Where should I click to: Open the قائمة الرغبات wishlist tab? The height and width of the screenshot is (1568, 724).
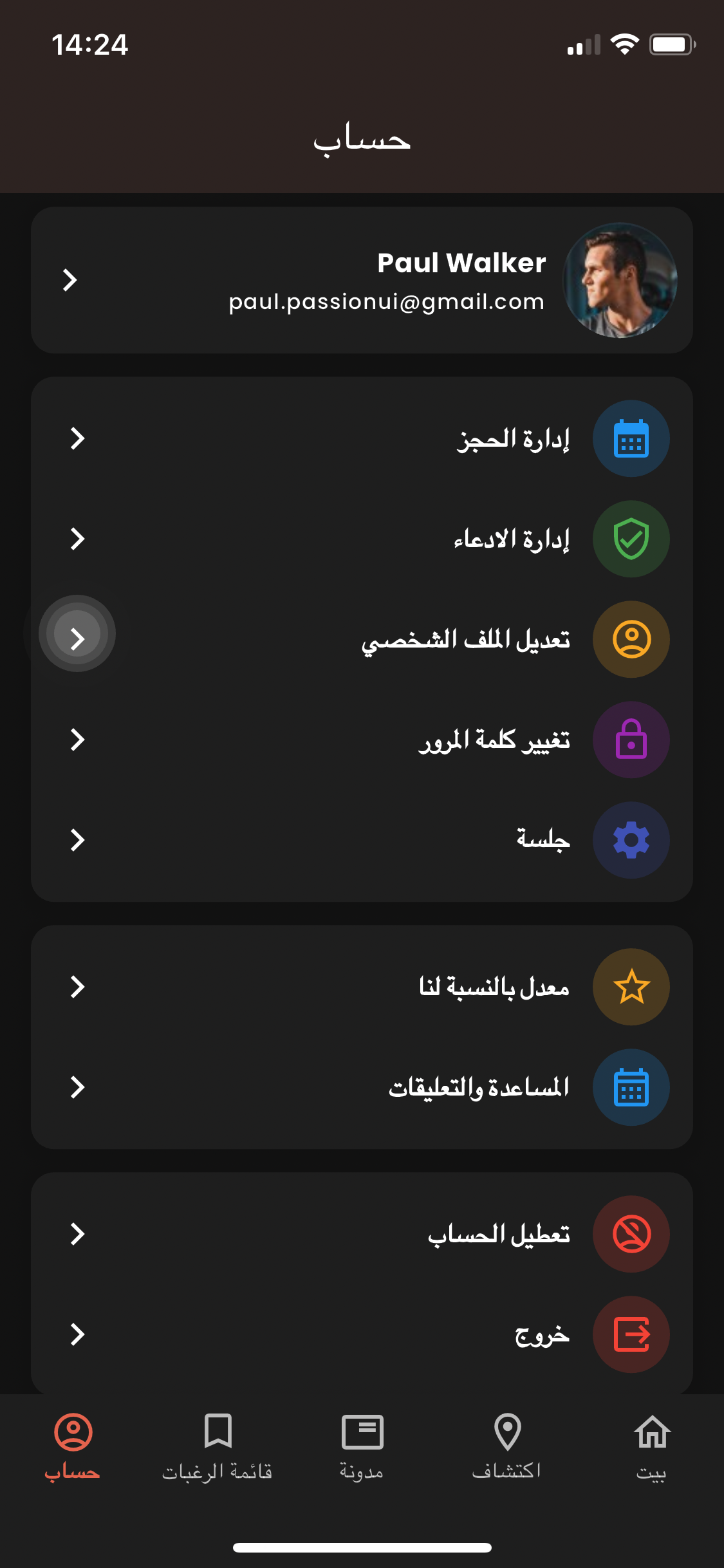tap(218, 1446)
